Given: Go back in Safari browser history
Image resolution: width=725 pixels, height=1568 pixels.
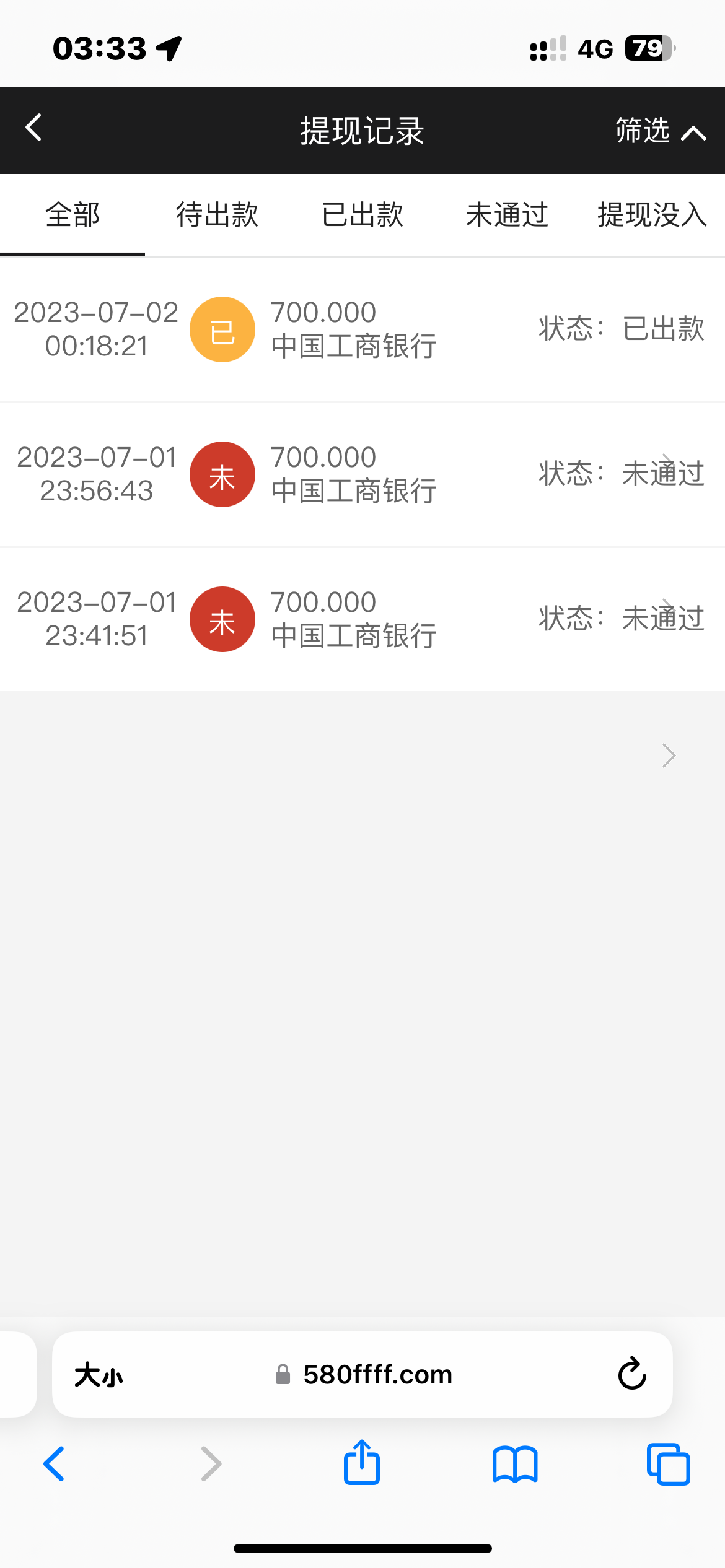Looking at the screenshot, I should click(55, 1464).
